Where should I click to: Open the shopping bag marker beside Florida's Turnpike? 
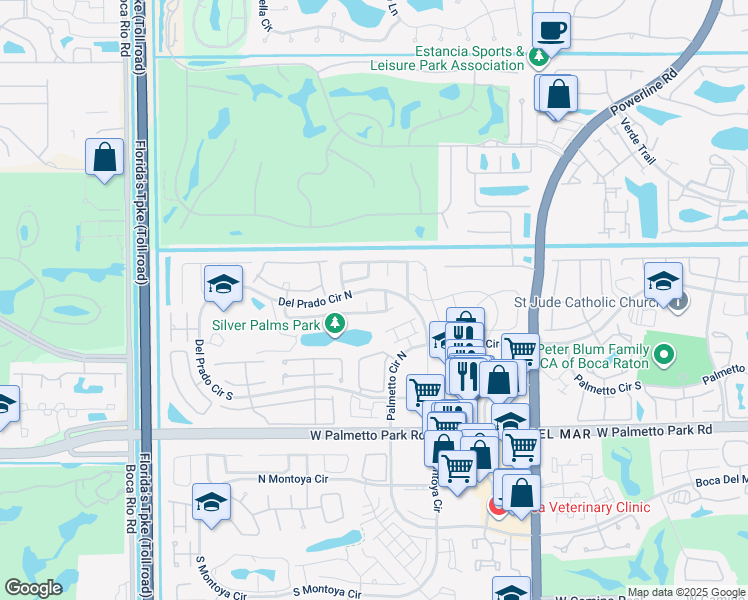point(104,159)
